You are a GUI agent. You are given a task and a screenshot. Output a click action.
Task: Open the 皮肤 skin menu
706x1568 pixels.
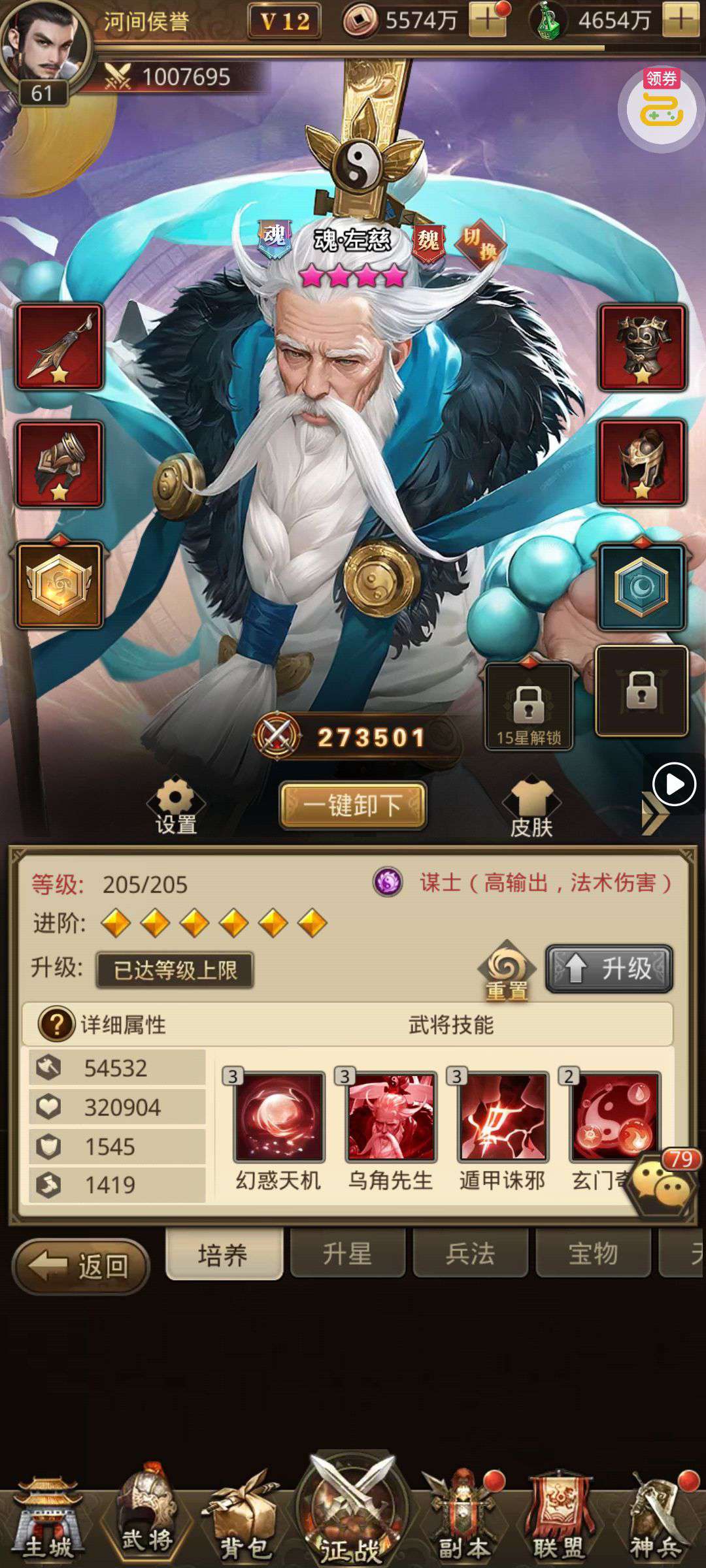531,807
